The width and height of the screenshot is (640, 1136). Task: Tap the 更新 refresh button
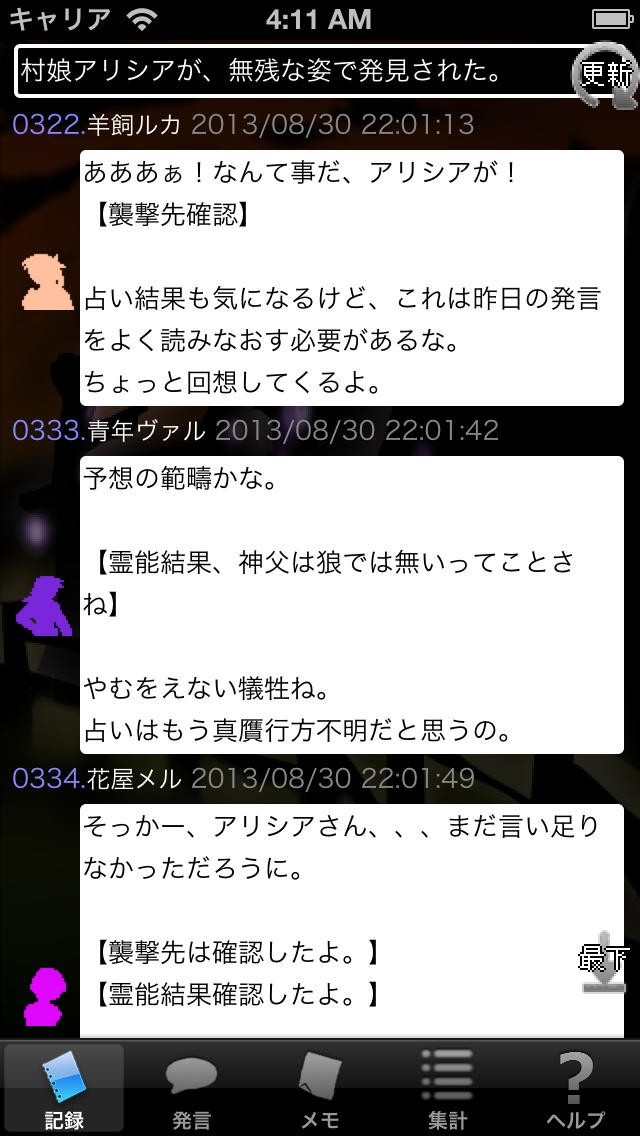click(x=606, y=73)
